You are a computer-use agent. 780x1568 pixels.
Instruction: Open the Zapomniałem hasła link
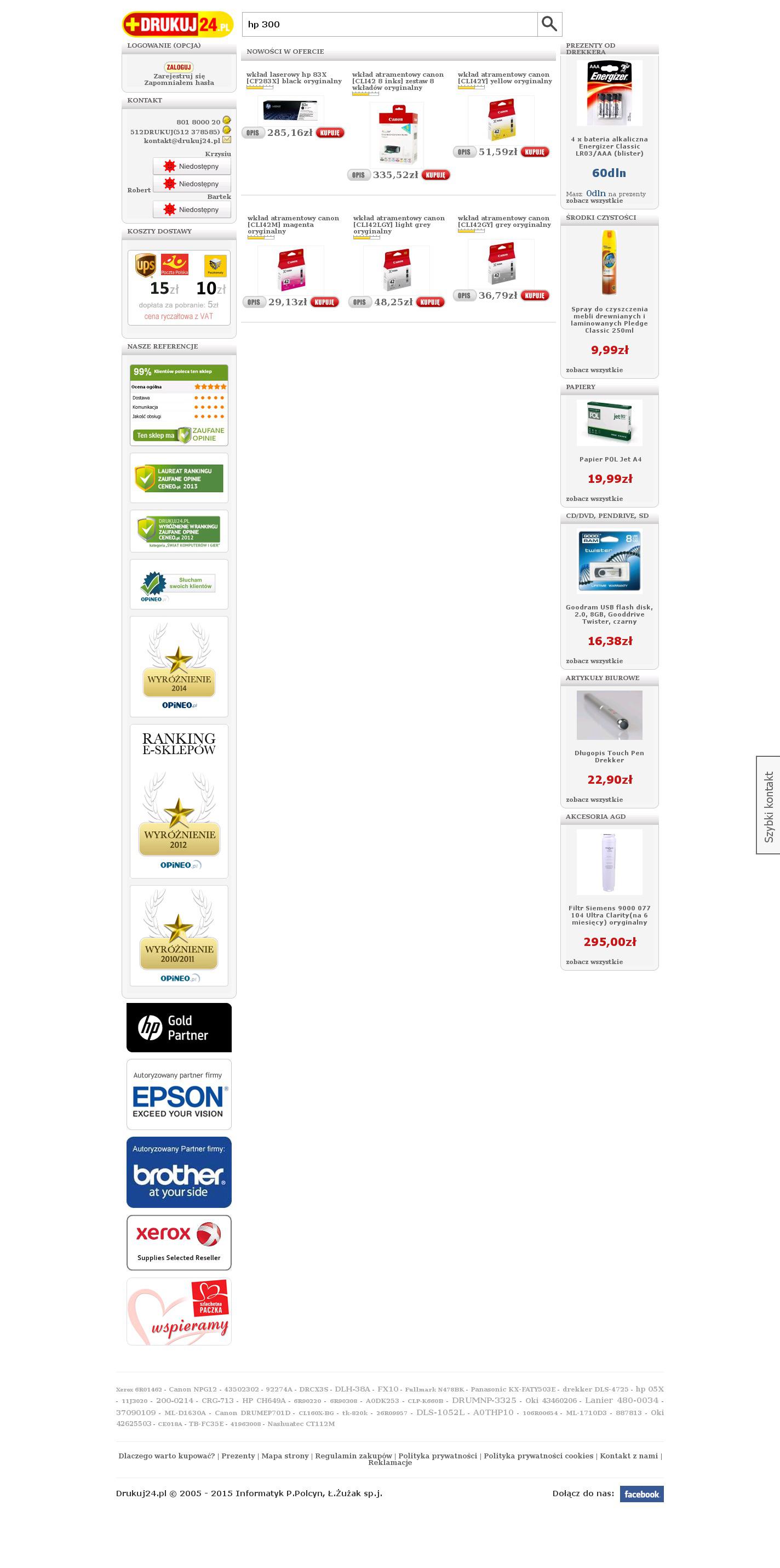[179, 83]
